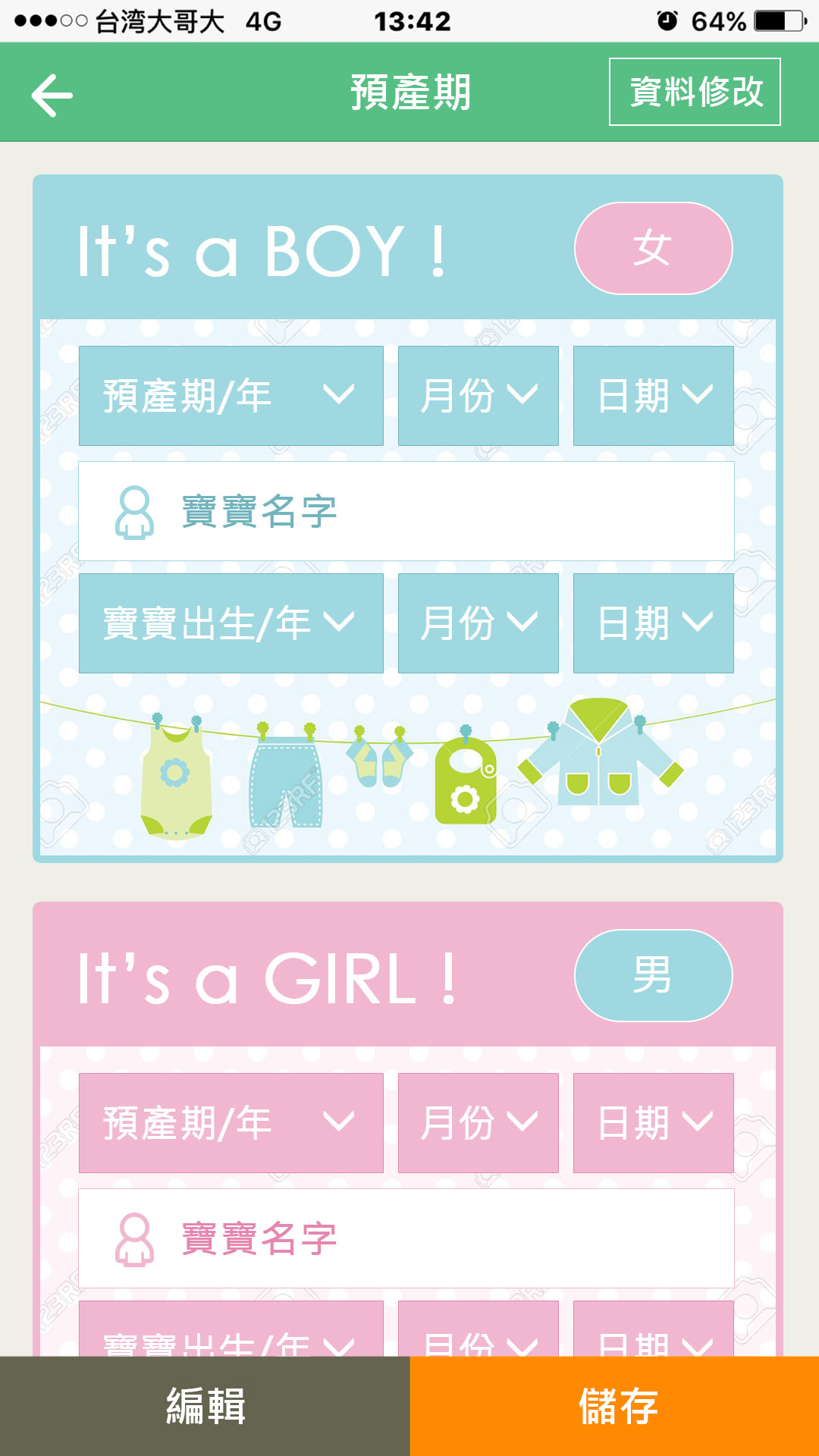Save with the orange 儲存 button
The height and width of the screenshot is (1456, 819).
tap(614, 1406)
